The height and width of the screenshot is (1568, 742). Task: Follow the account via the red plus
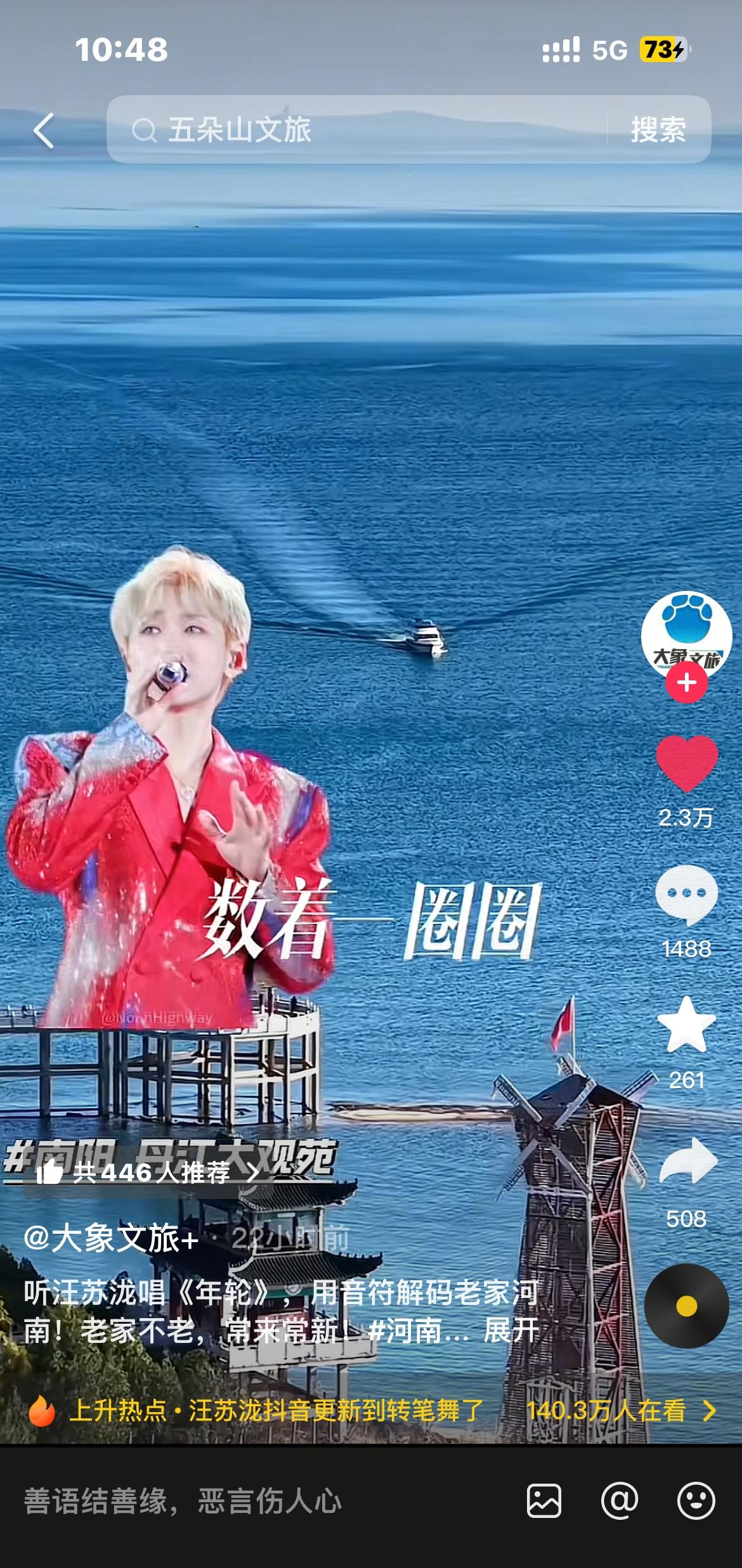click(686, 682)
